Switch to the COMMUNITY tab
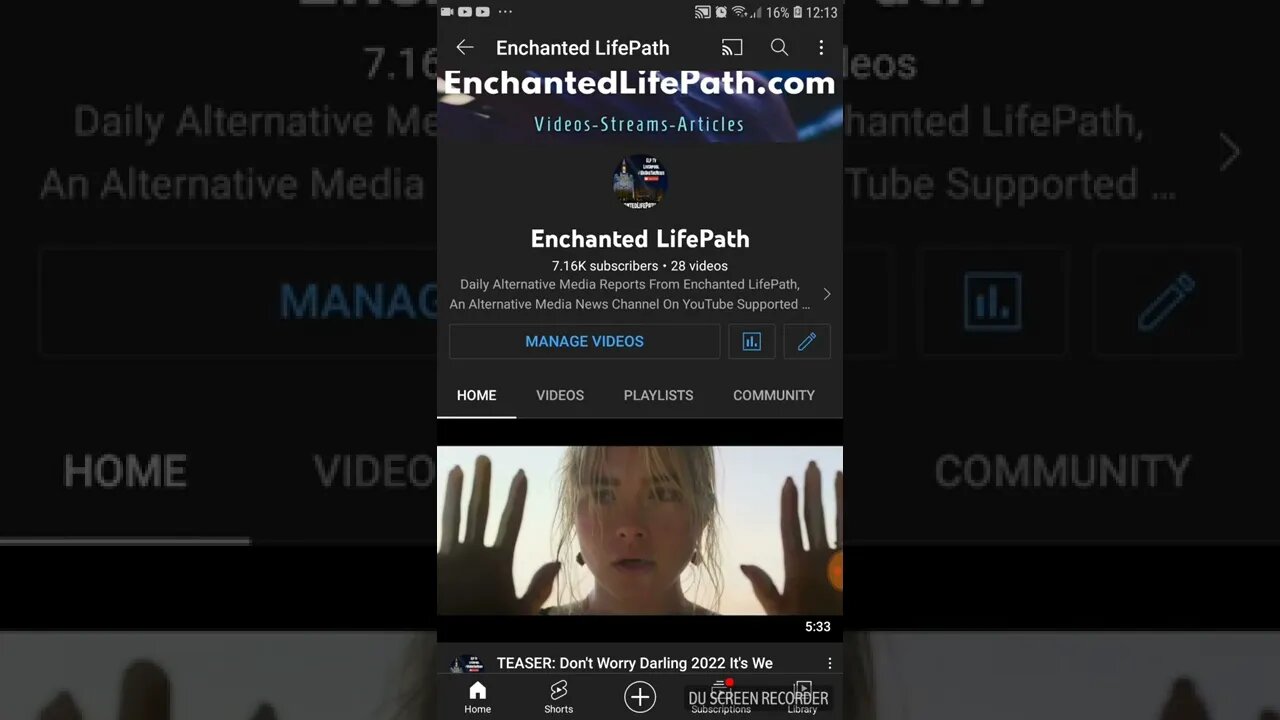The image size is (1280, 720). (x=774, y=395)
